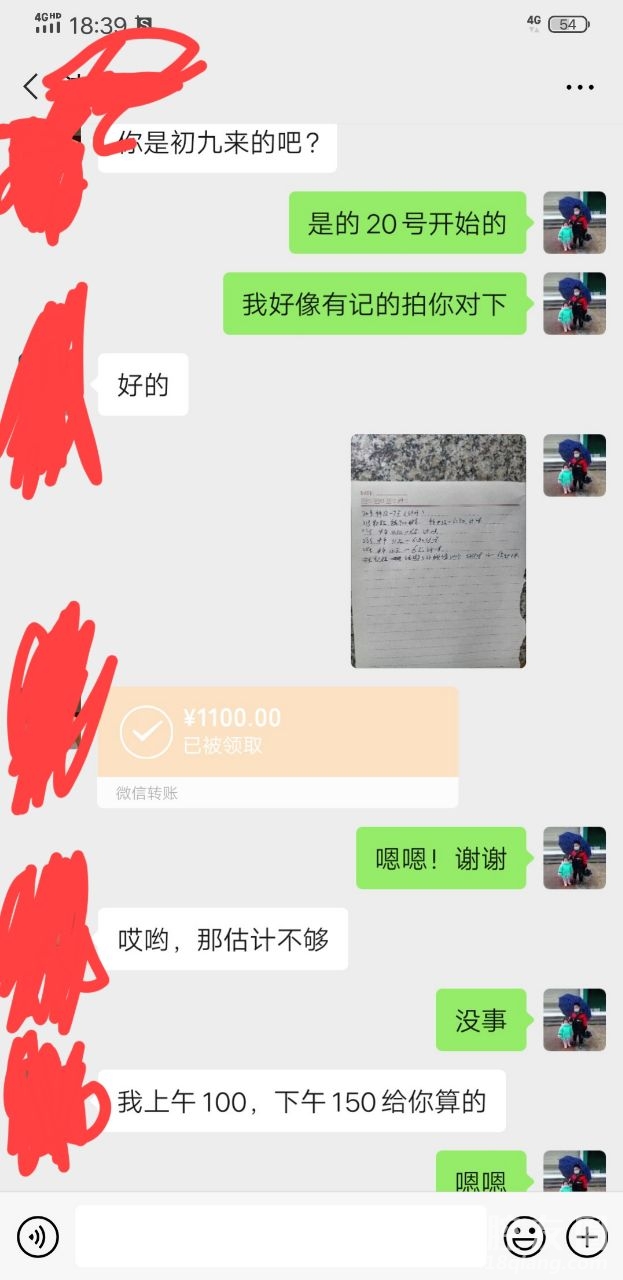Go back to the chat list
Viewport: 623px width, 1280px height.
pyautogui.click(x=31, y=87)
